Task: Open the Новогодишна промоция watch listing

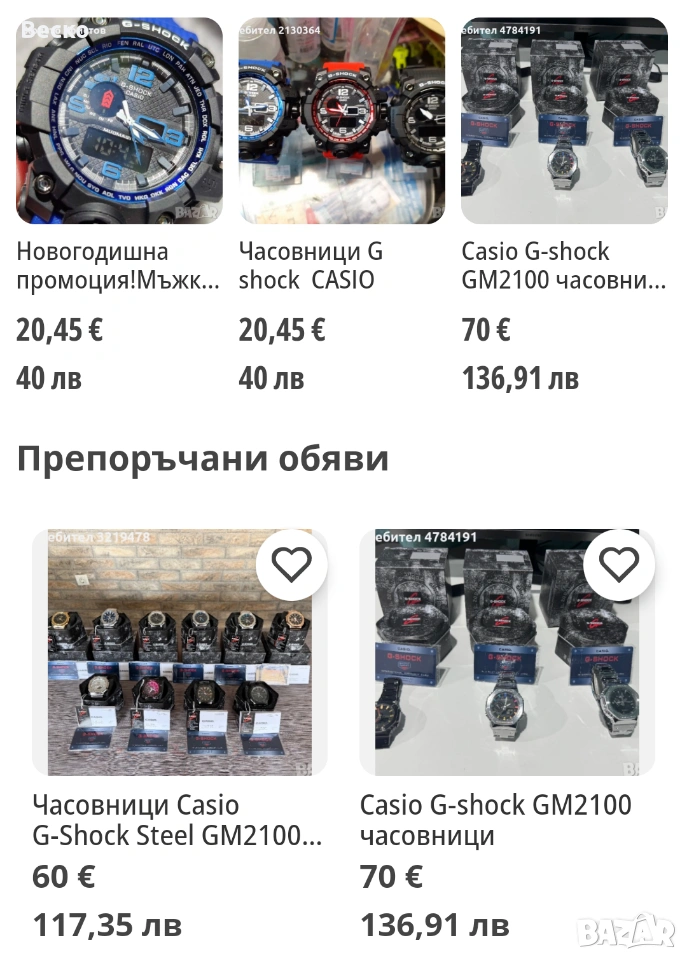Action: coord(119,120)
